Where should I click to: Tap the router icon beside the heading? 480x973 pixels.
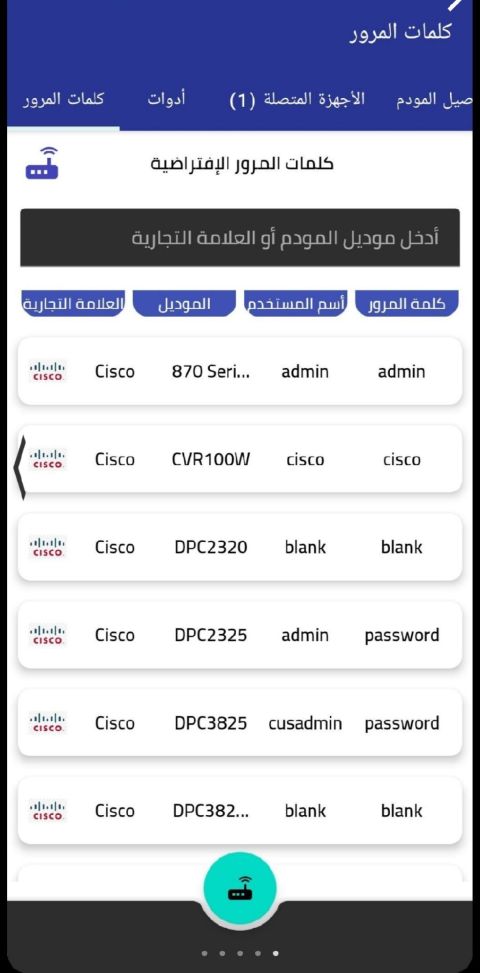click(x=42, y=164)
